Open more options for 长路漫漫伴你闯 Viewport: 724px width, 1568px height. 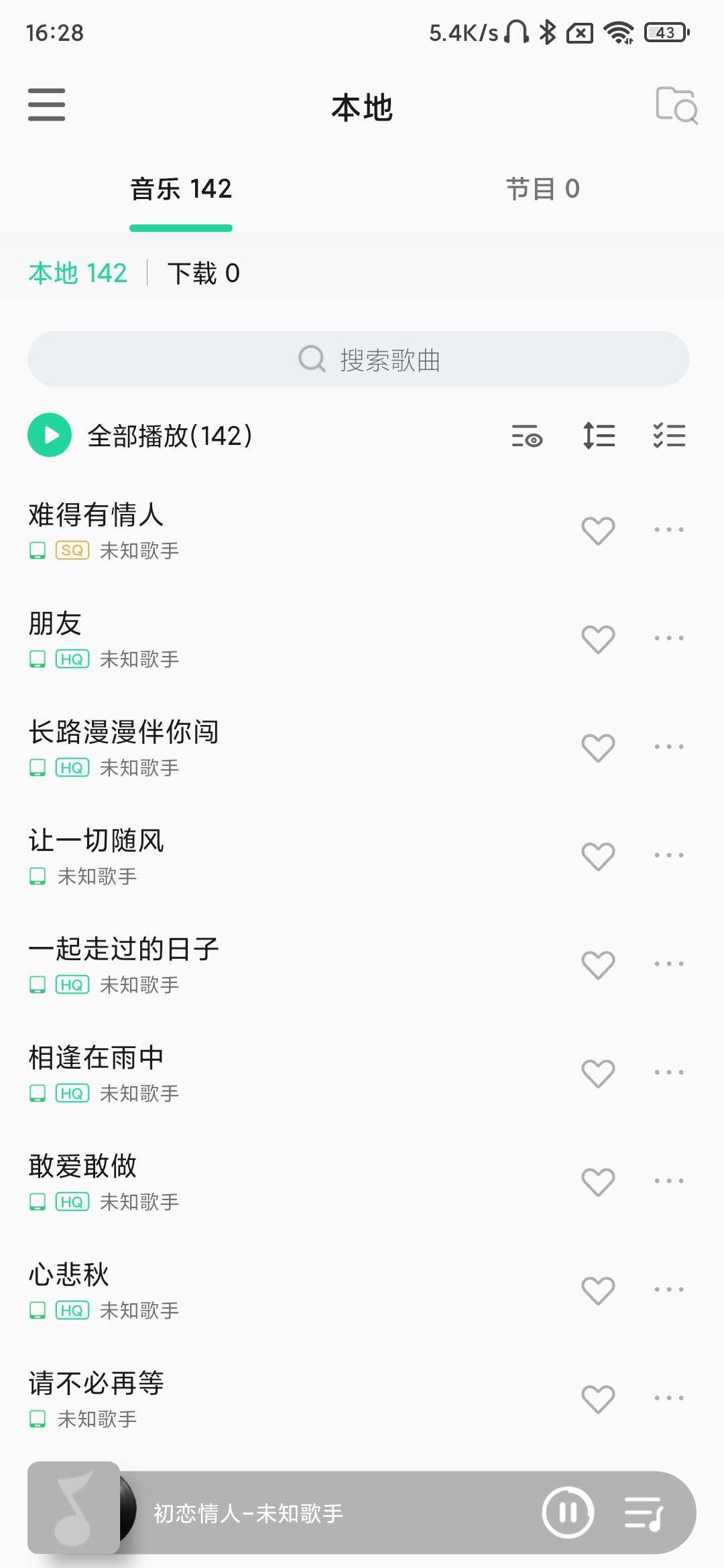[x=669, y=746]
